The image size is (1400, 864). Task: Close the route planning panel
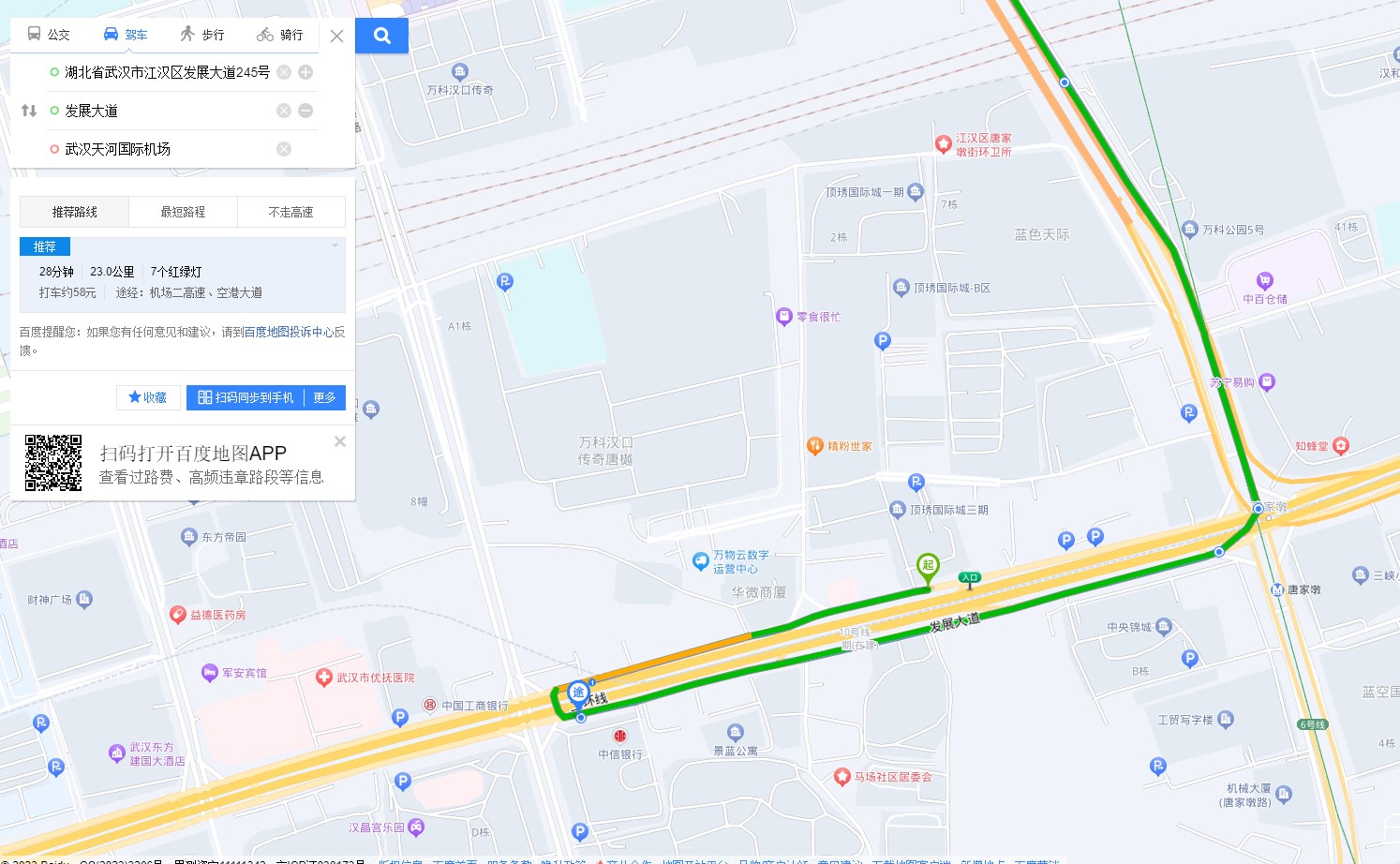coord(337,37)
